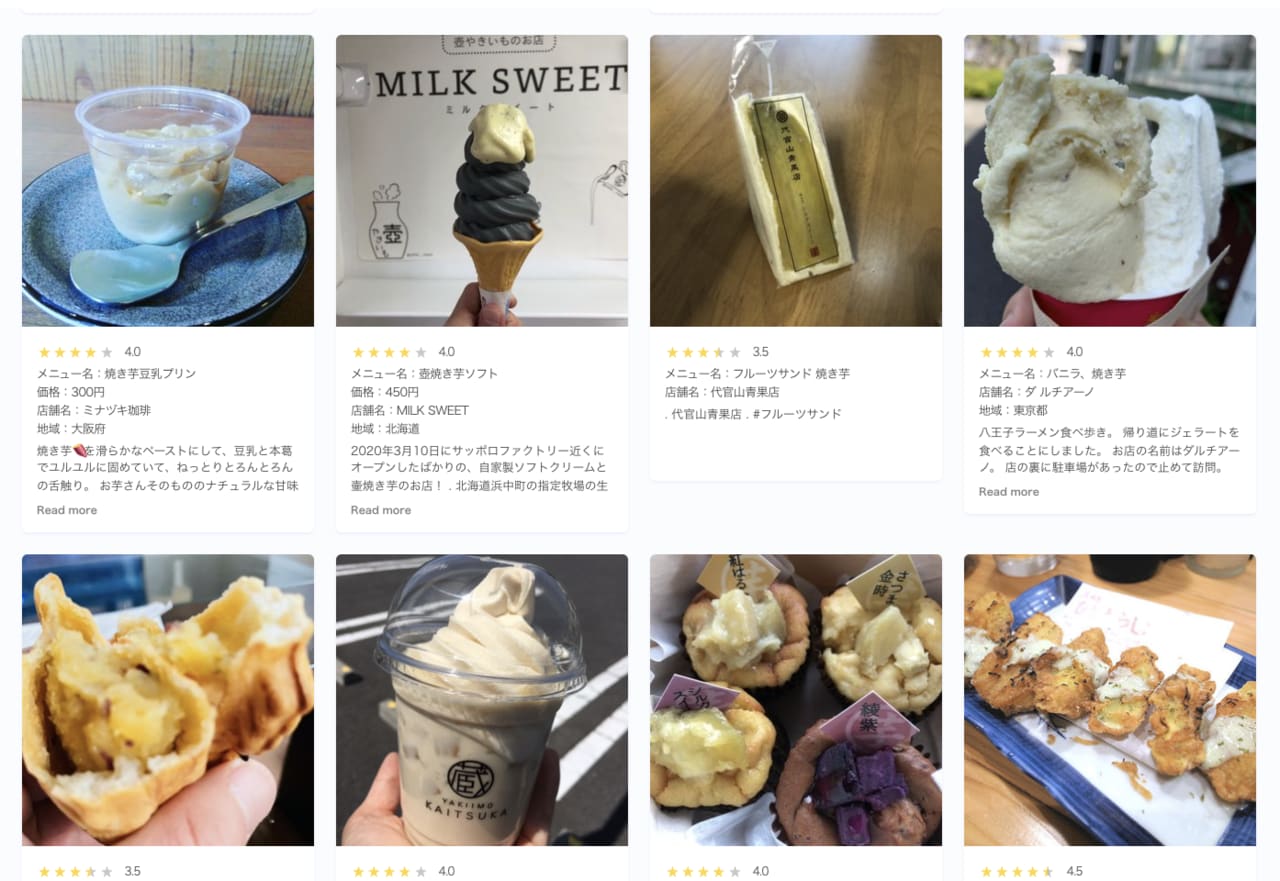Open the バニラ、焼き芋 gelato photo card

point(1110,181)
